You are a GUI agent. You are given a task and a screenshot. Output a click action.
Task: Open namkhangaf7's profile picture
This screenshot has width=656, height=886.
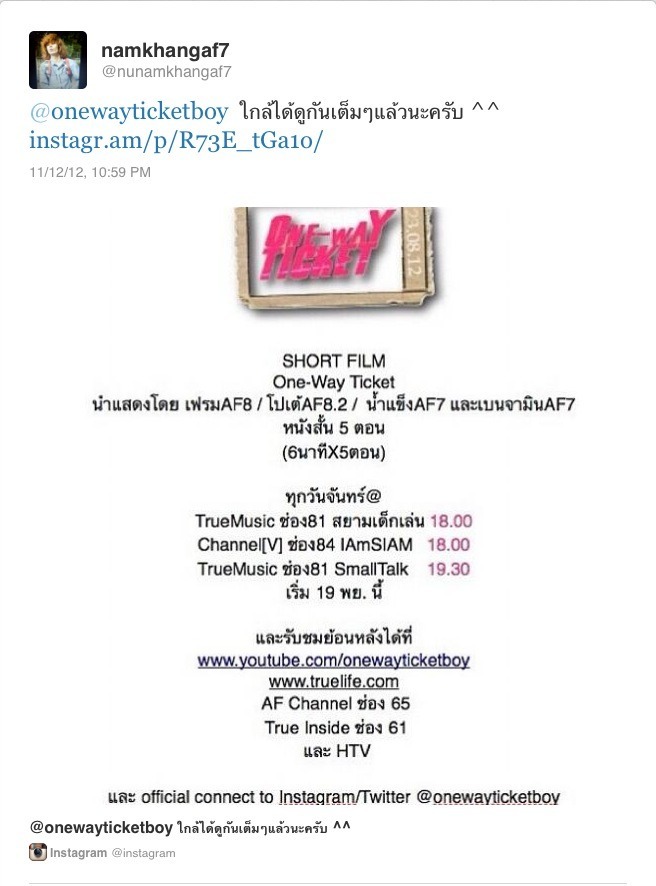point(57,60)
